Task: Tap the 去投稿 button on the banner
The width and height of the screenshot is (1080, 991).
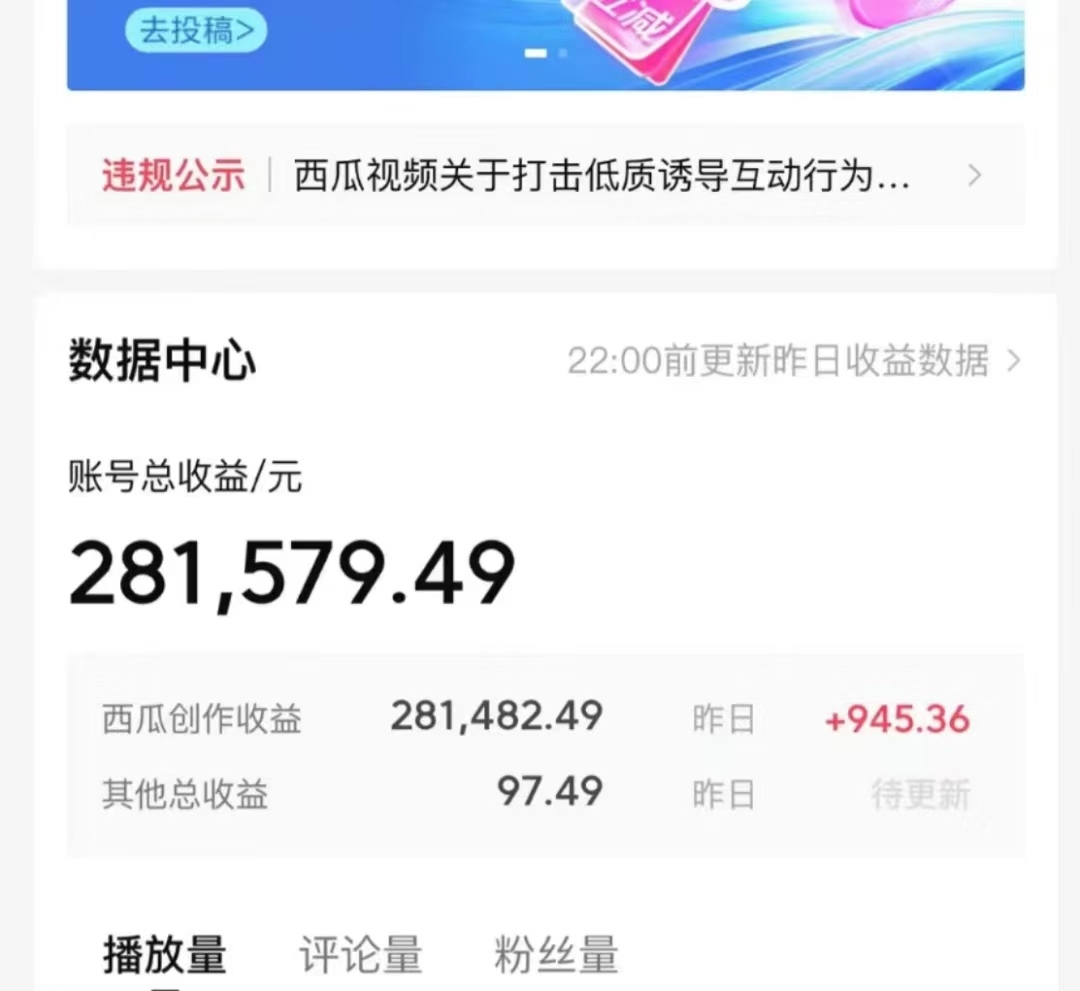Action: (x=196, y=31)
